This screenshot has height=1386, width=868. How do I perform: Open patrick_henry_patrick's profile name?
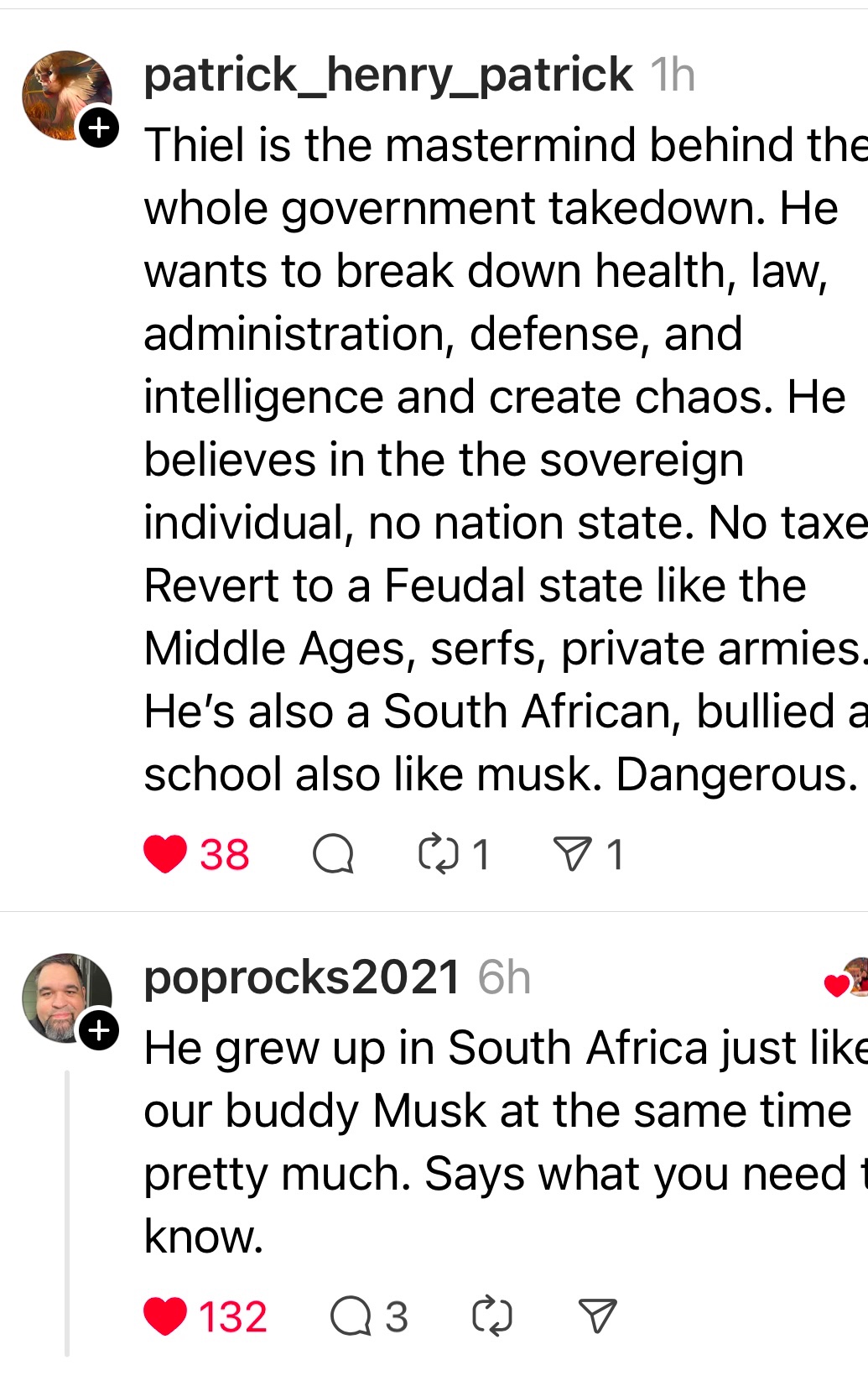coord(387,75)
